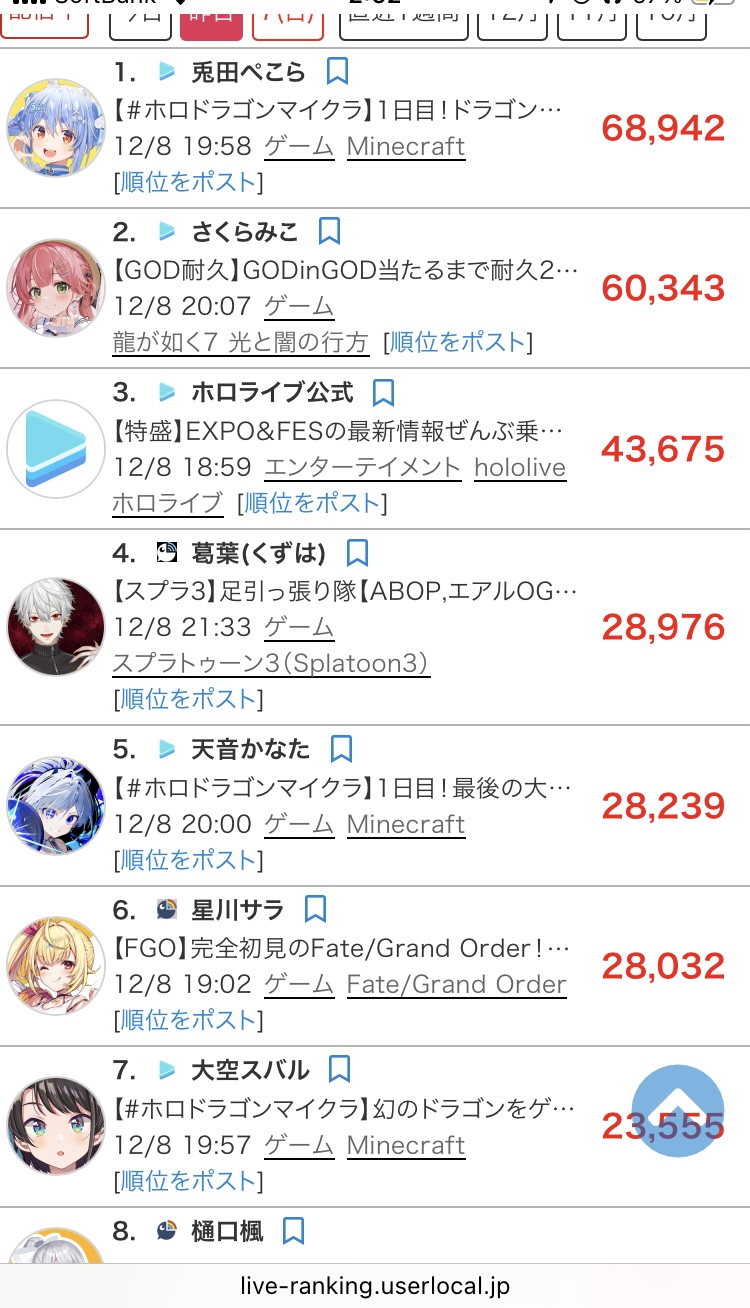Bookmark 星川サラ's stream
This screenshot has height=1308, width=750.
[x=315, y=909]
